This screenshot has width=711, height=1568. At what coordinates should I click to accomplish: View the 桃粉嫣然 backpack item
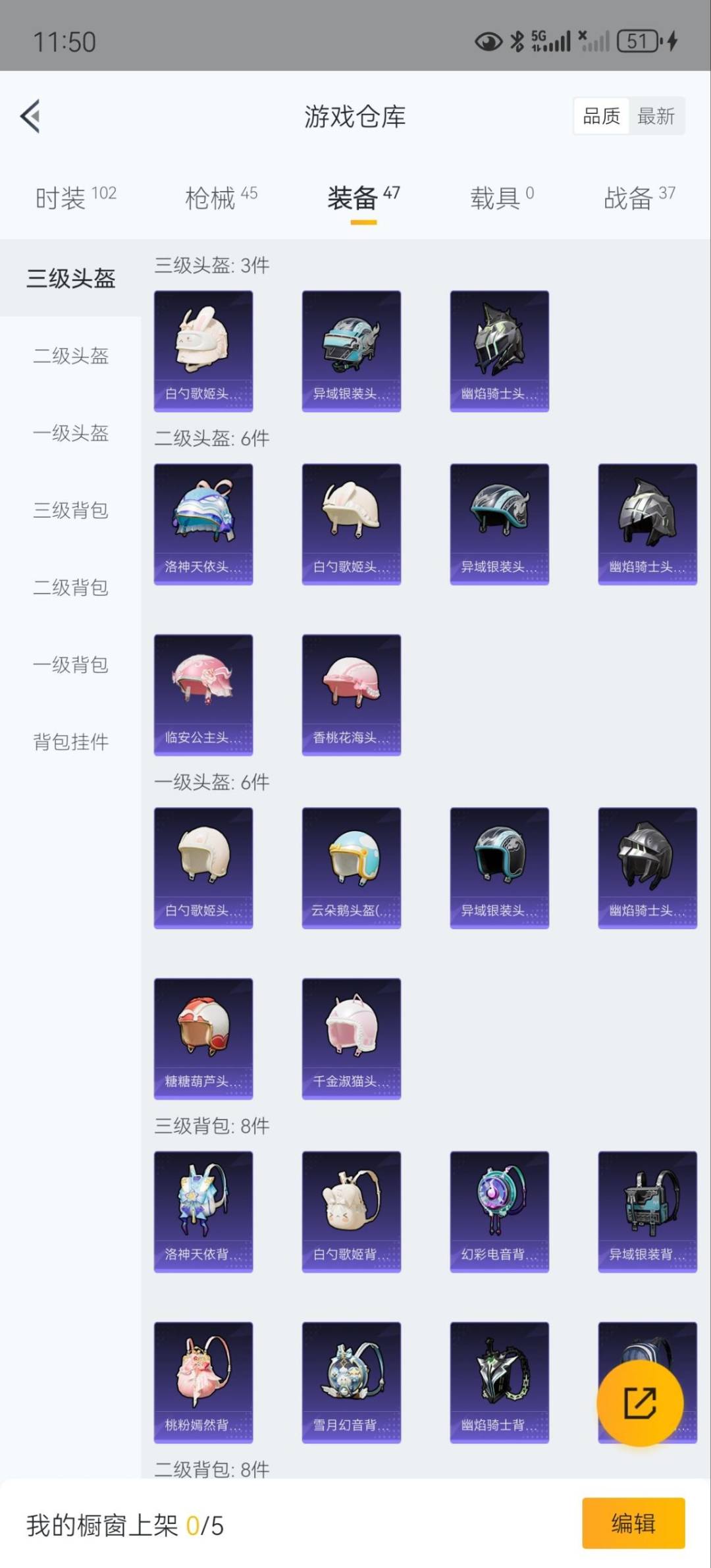point(203,1382)
